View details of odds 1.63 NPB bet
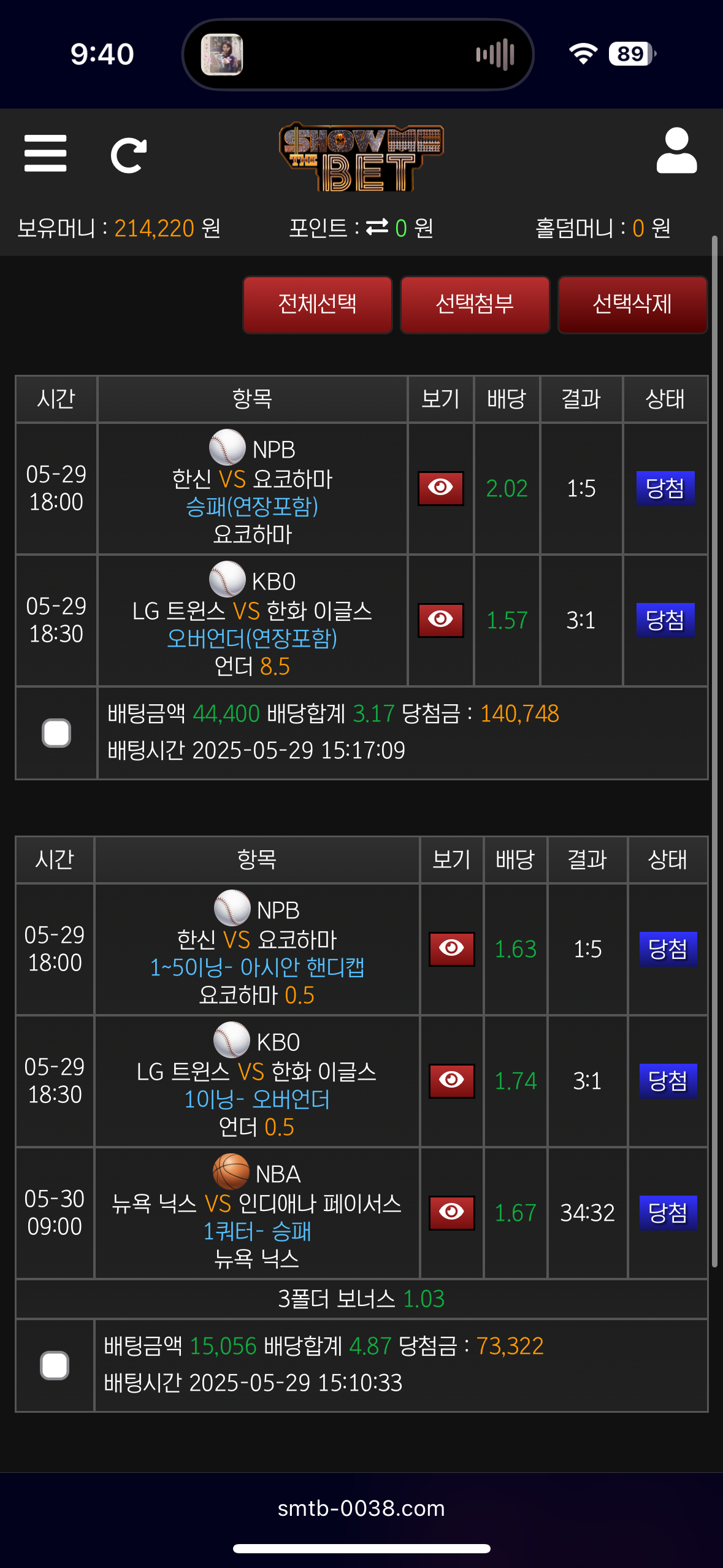This screenshot has height=1568, width=723. (451, 949)
